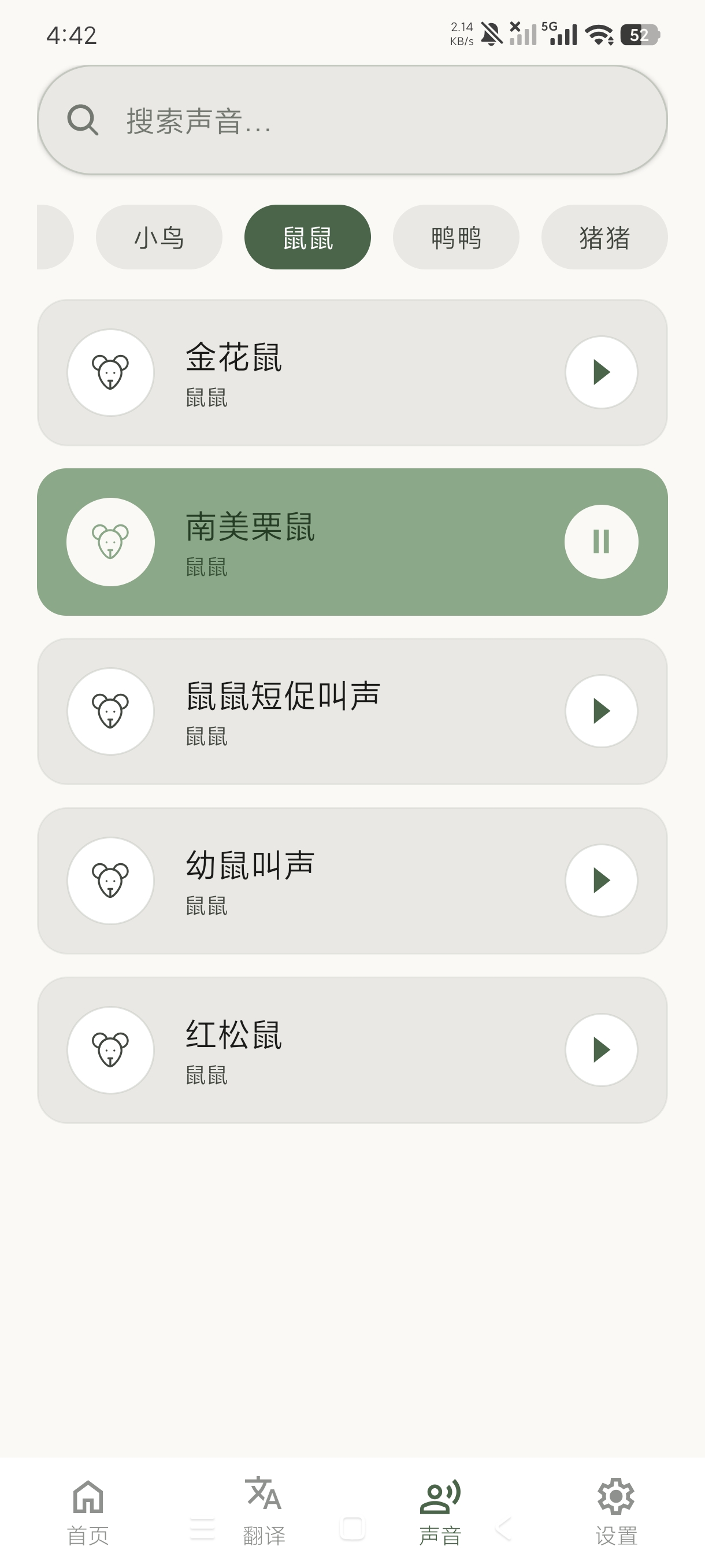The image size is (705, 1568).
Task: Select the 小鸟 category chip
Action: tap(159, 237)
